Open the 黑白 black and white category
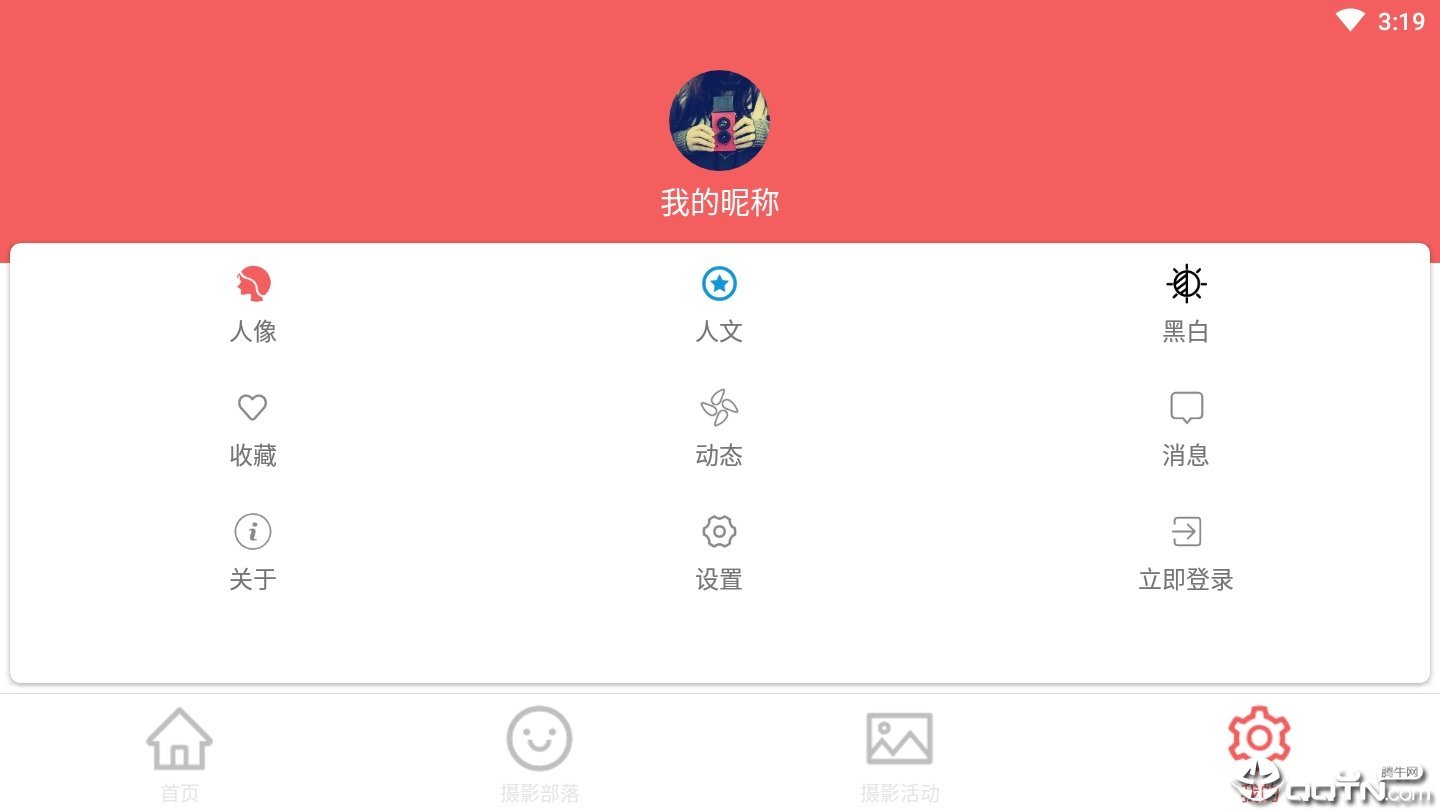This screenshot has height=810, width=1440. (x=1186, y=304)
